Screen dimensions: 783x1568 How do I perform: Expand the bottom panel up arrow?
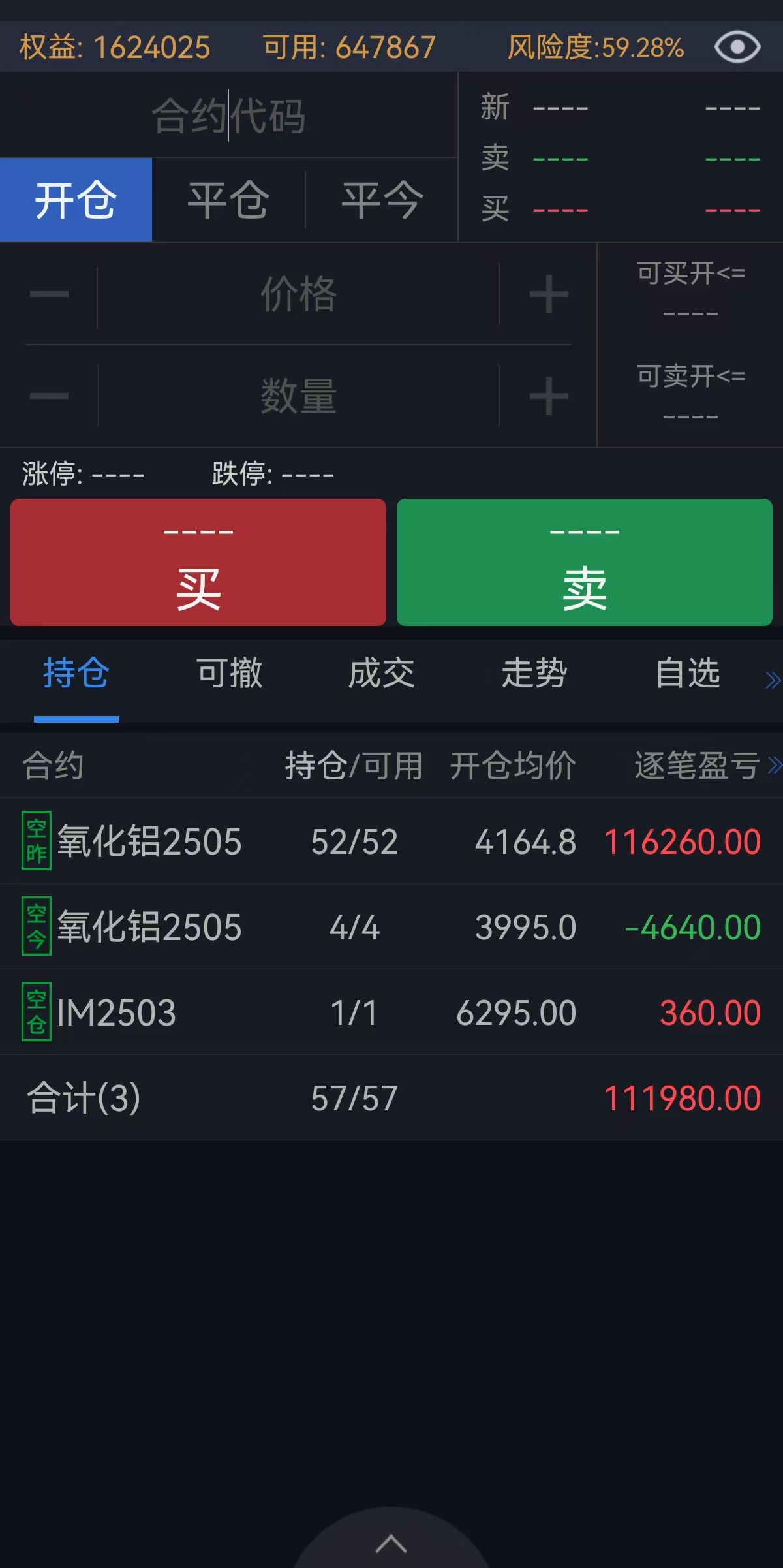(391, 1544)
